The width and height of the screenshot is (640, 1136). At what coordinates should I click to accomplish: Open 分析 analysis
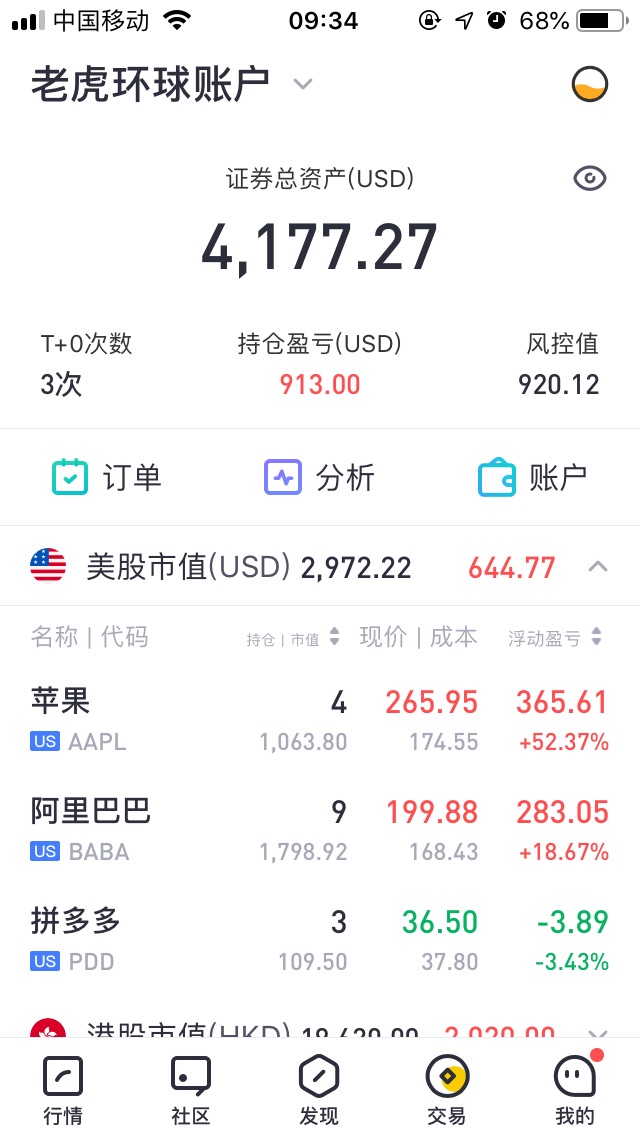pyautogui.click(x=319, y=477)
